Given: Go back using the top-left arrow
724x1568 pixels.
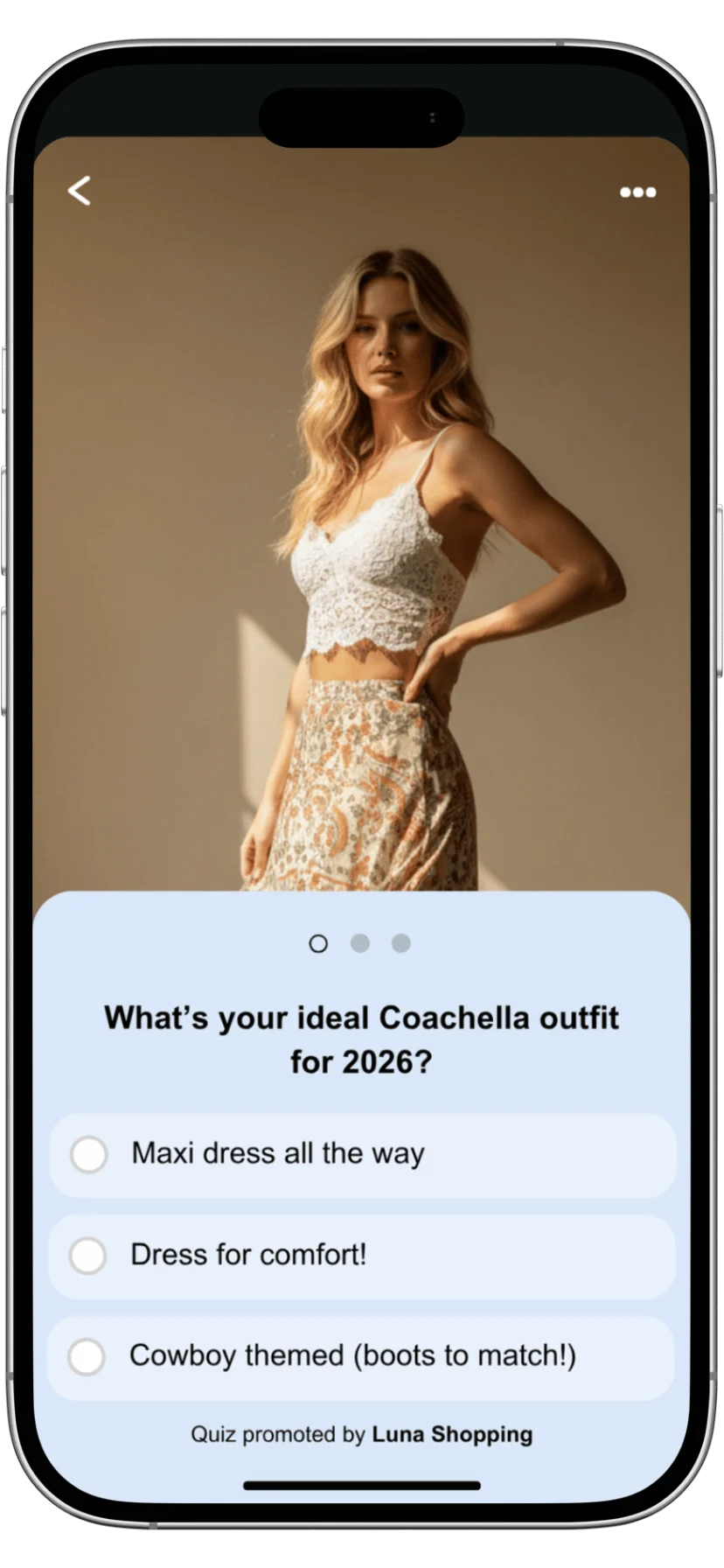Looking at the screenshot, I should pyautogui.click(x=80, y=191).
